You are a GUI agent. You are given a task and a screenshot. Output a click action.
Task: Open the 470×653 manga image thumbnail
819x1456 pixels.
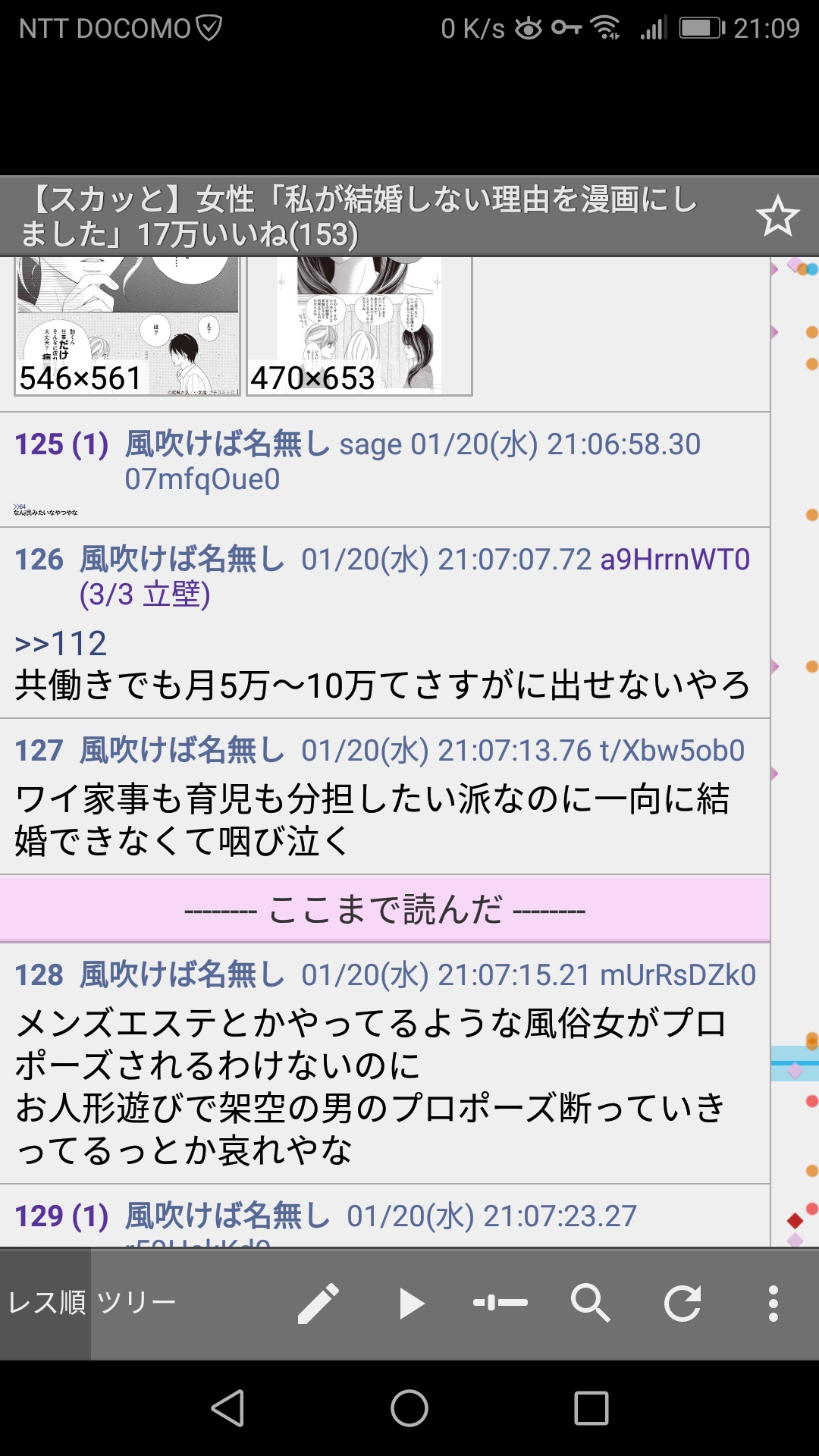(359, 326)
